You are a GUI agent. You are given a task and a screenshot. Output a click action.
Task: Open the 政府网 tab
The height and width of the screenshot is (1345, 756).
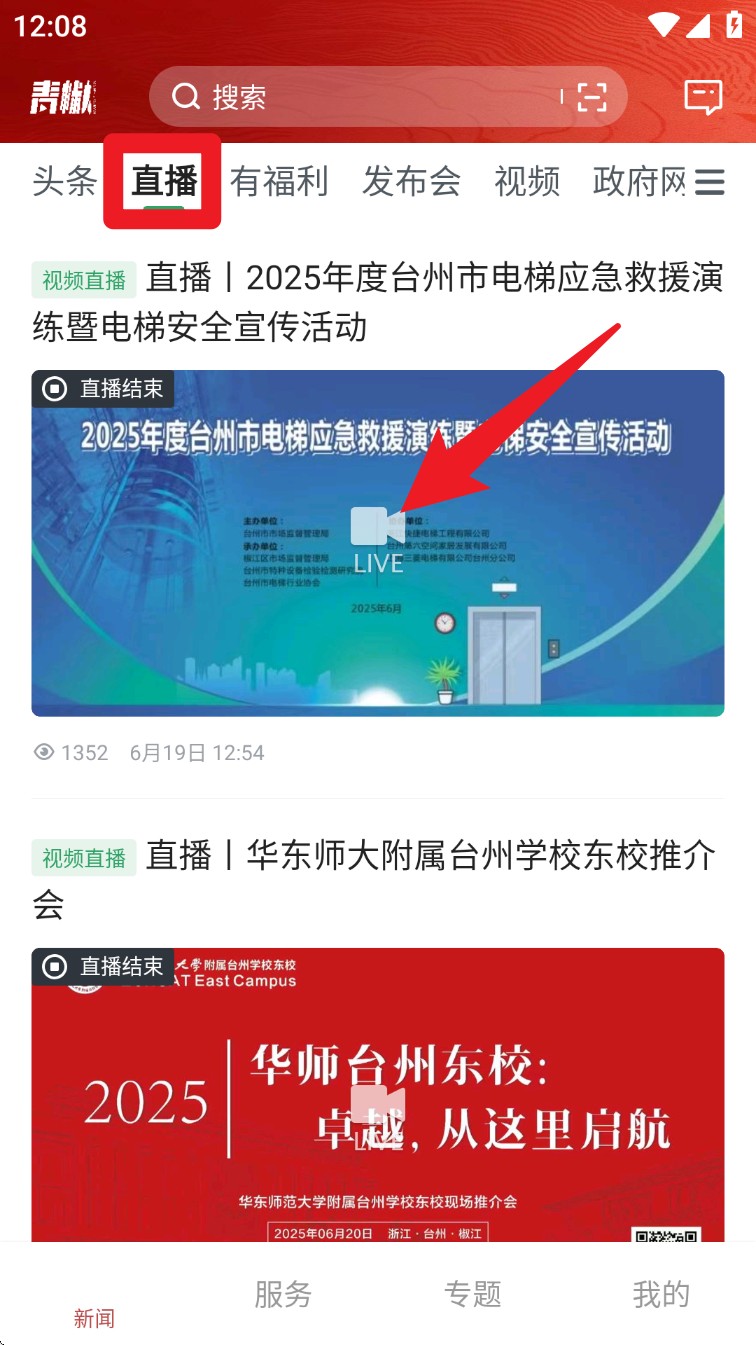[639, 181]
